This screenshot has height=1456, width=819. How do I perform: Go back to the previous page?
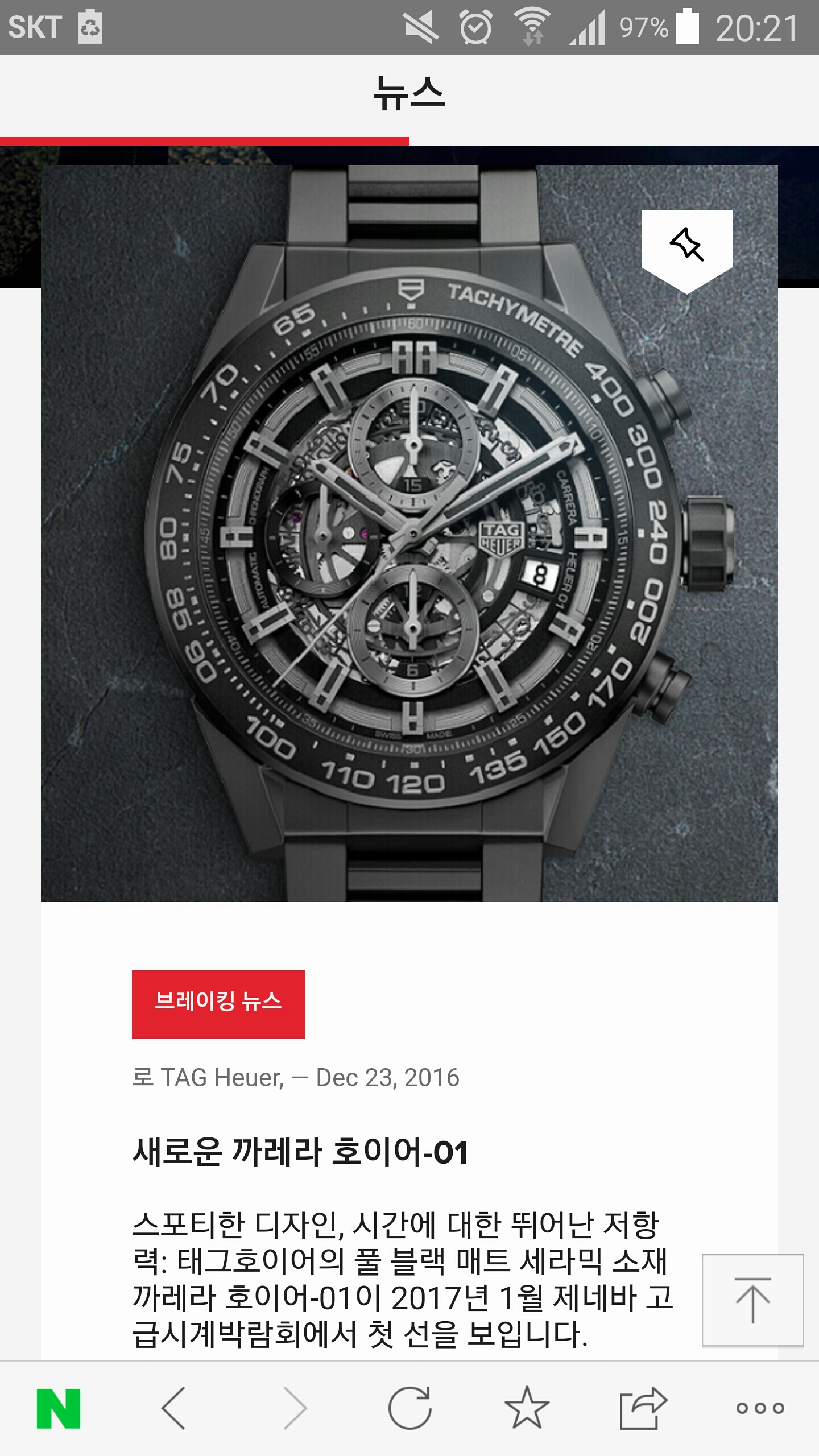click(173, 1408)
